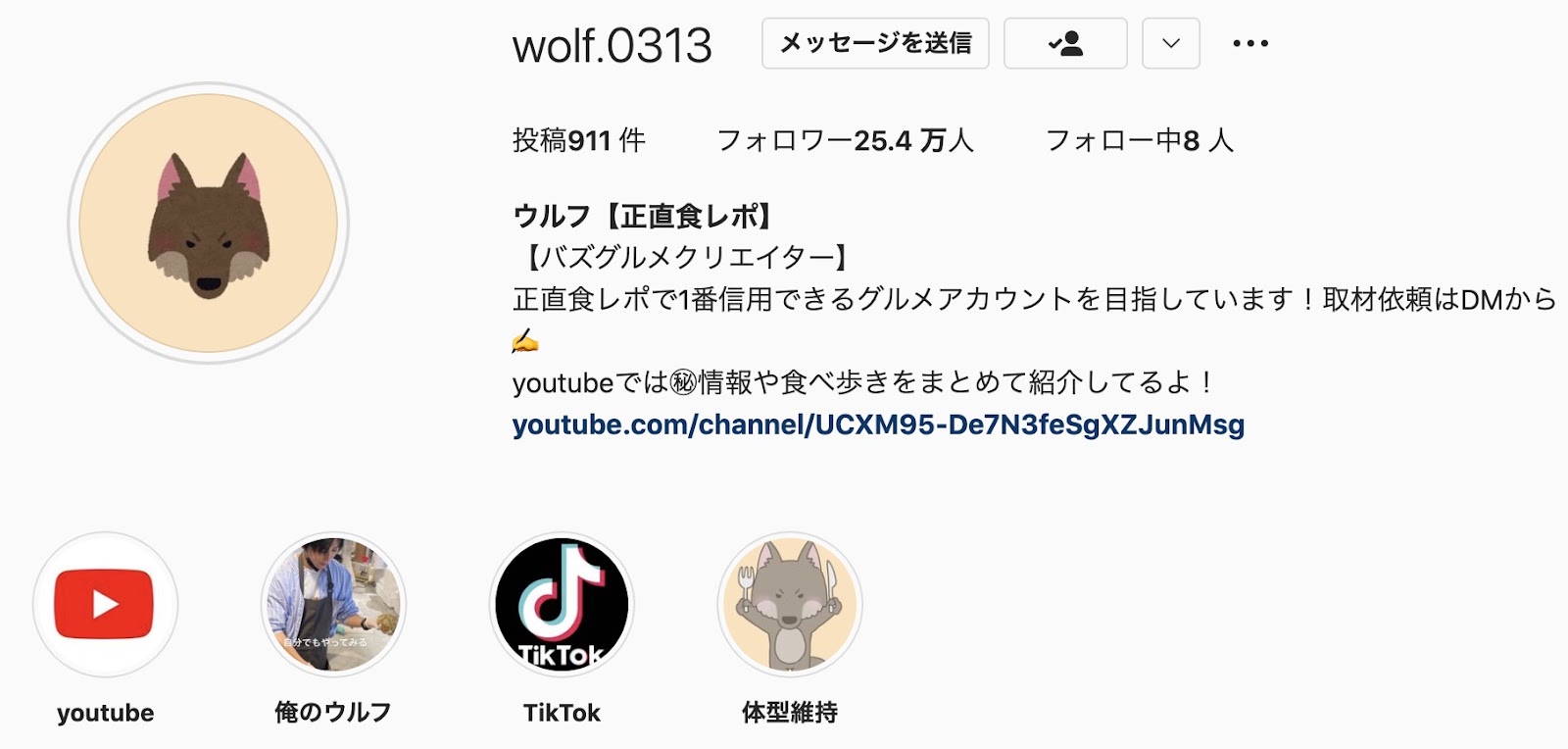Open the 体型維持 story highlight
Viewport: 1568px width, 749px height.
[790, 605]
